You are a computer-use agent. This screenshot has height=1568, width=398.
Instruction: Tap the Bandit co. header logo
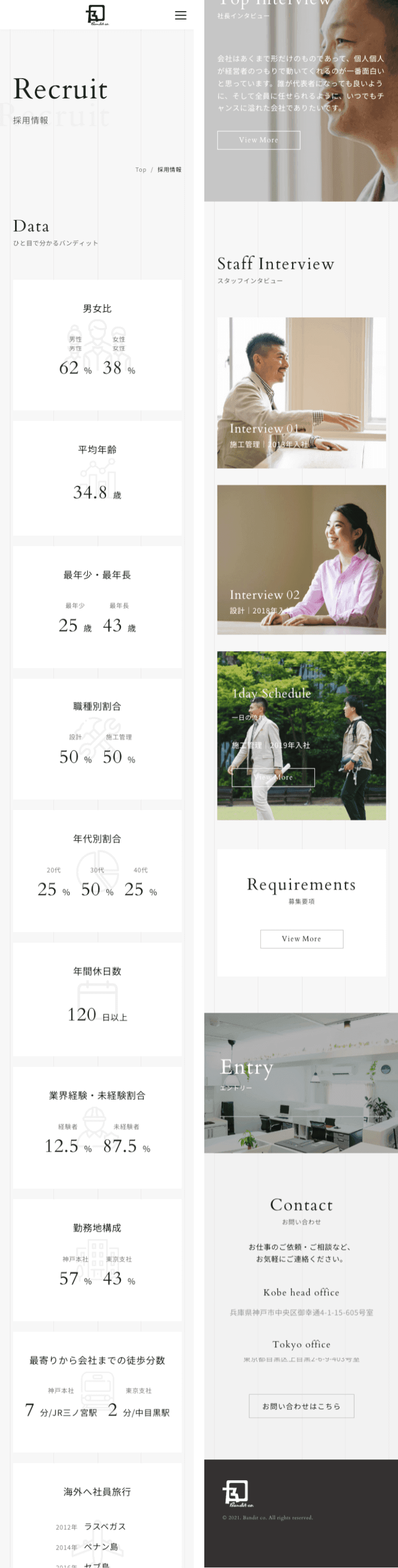(96, 15)
